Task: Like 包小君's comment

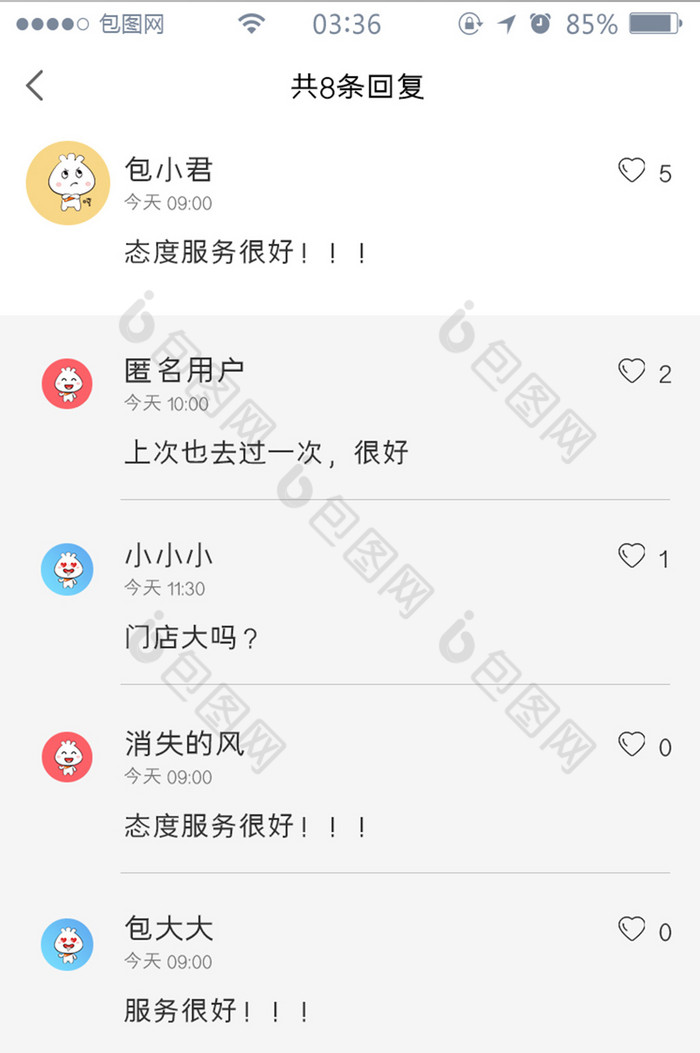Action: [632, 171]
